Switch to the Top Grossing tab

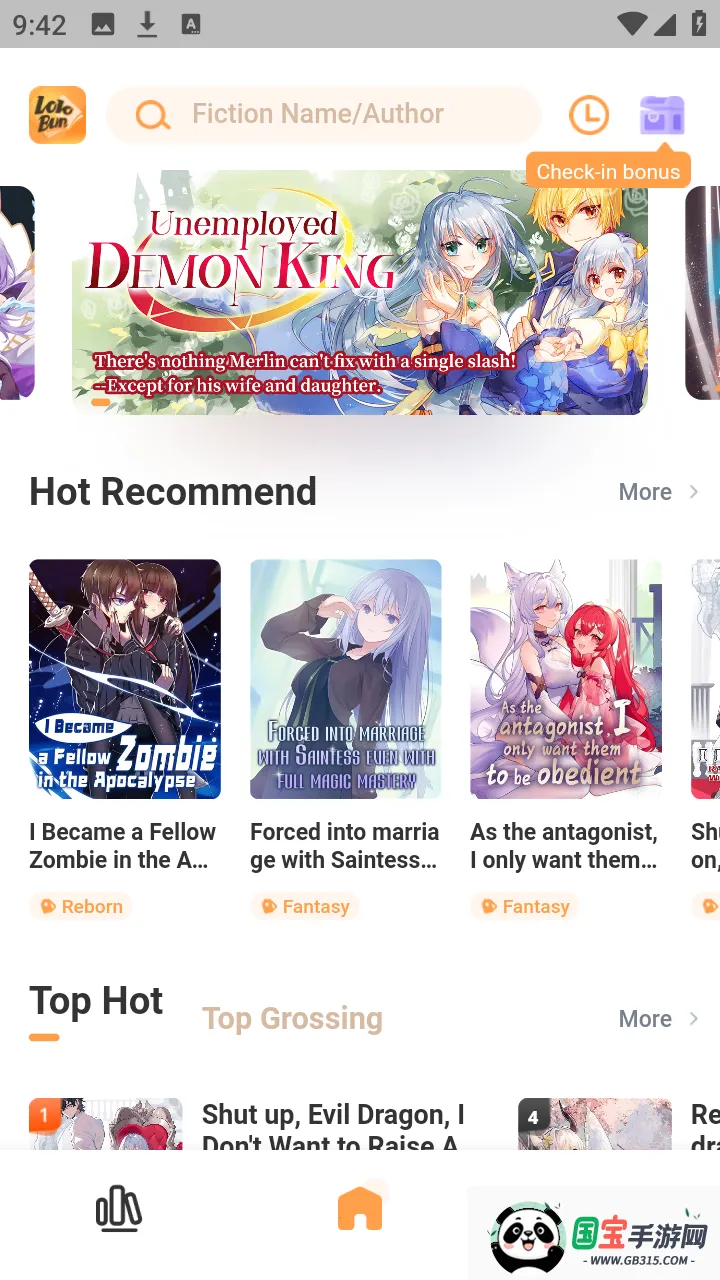[x=292, y=1018]
